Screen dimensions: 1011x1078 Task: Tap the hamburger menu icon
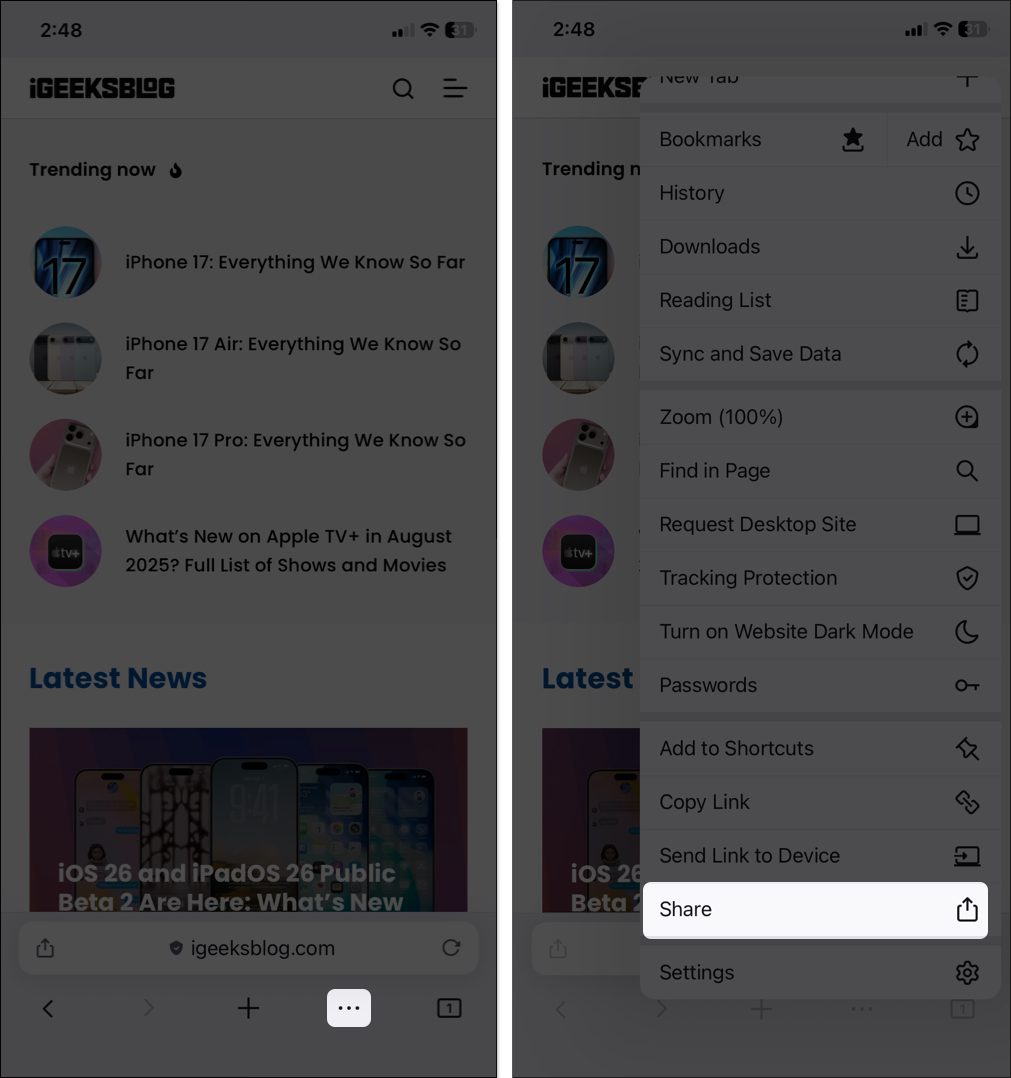[455, 88]
